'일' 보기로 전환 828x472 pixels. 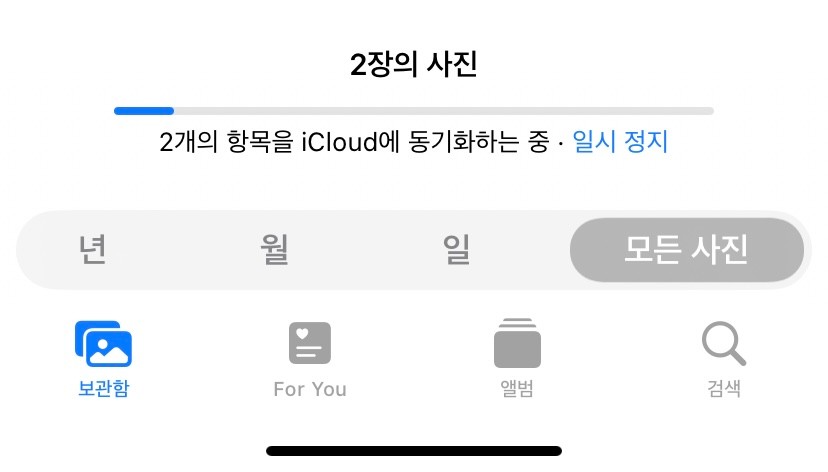pos(457,250)
